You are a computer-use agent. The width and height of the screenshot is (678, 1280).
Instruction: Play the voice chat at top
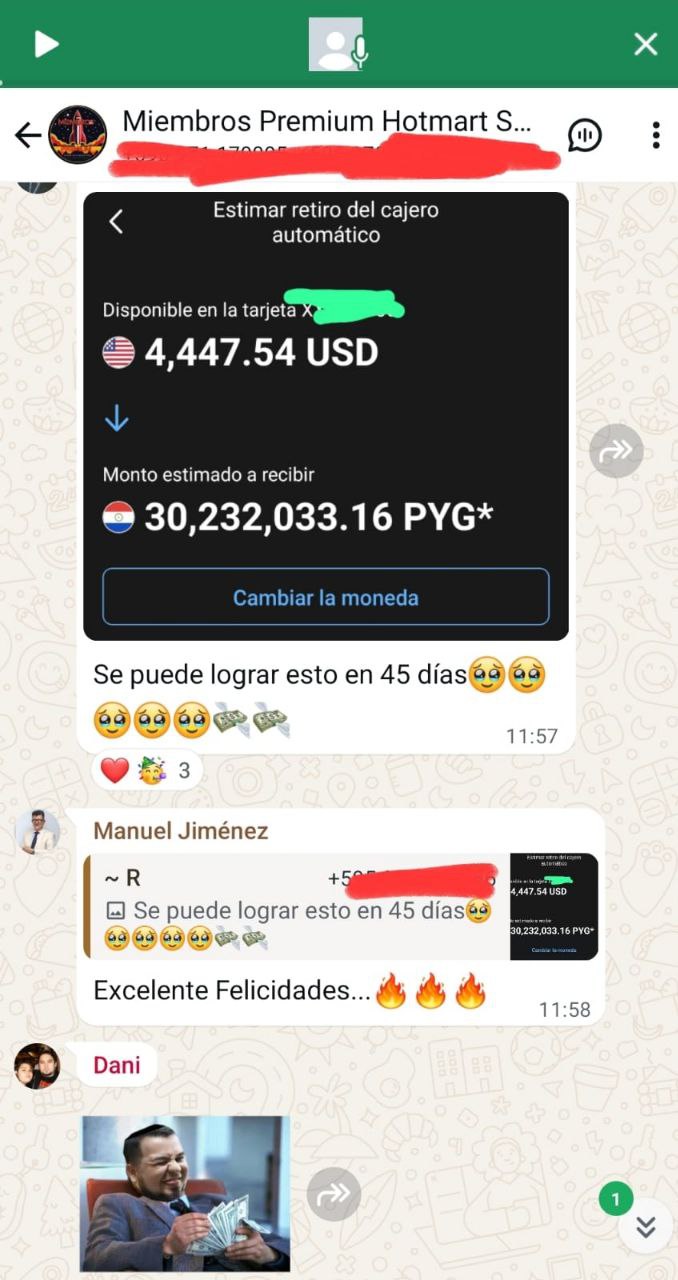(x=46, y=44)
